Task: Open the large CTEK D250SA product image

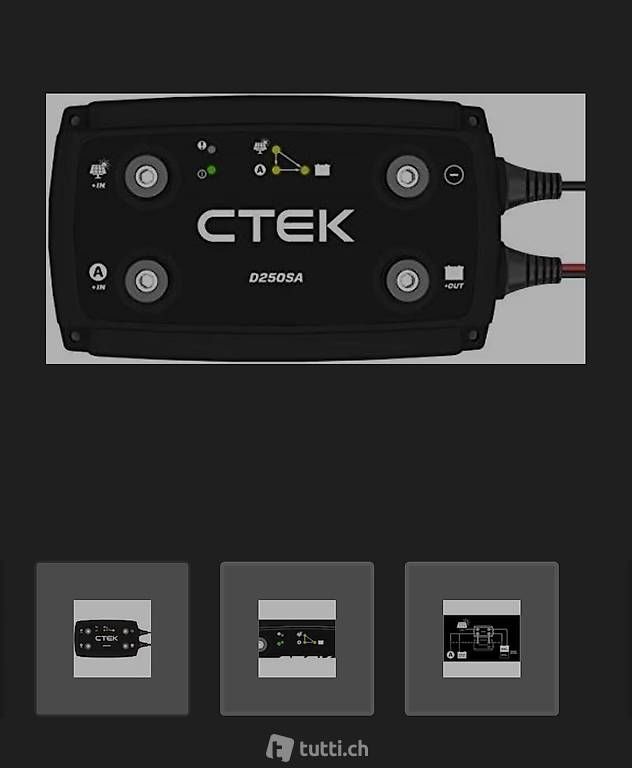Action: coord(315,229)
